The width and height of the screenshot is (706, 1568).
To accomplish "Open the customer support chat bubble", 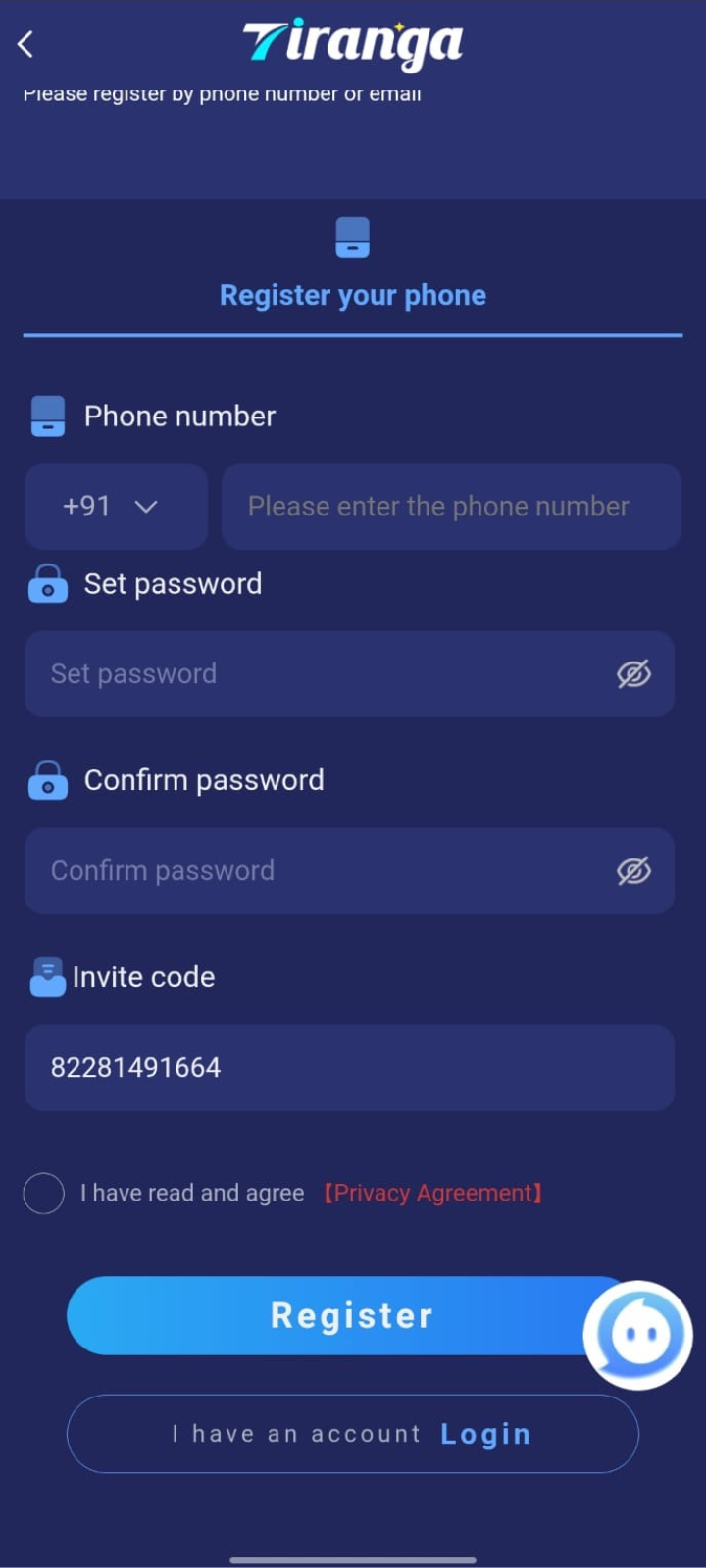I will [x=638, y=1335].
